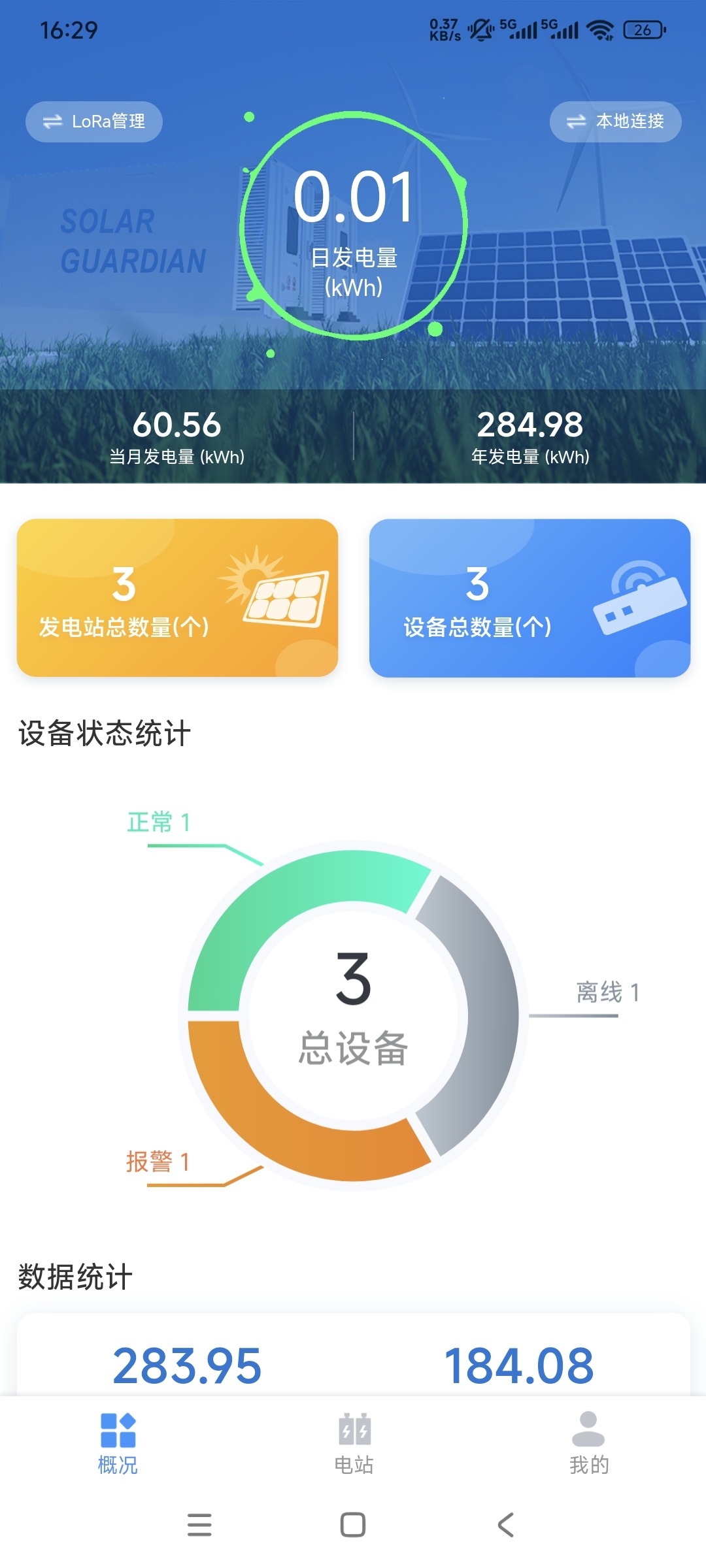Viewport: 706px width, 1568px height.
Task: Open the 发电站总数量 card
Action: coord(177,598)
